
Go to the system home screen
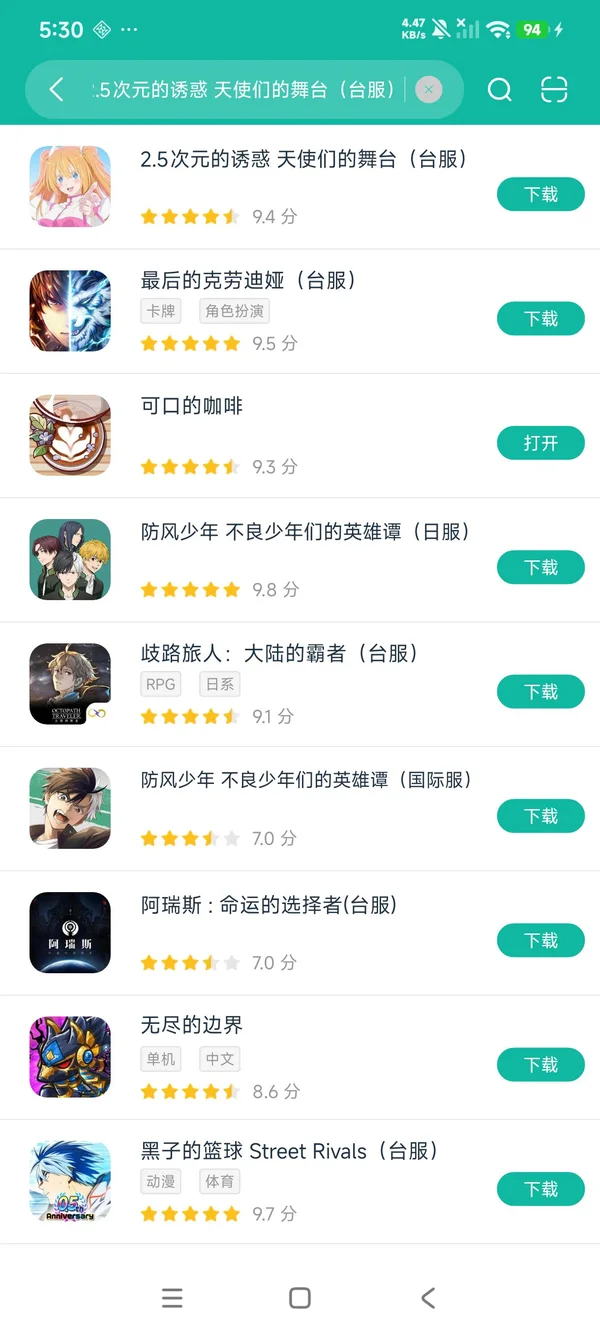point(299,1298)
